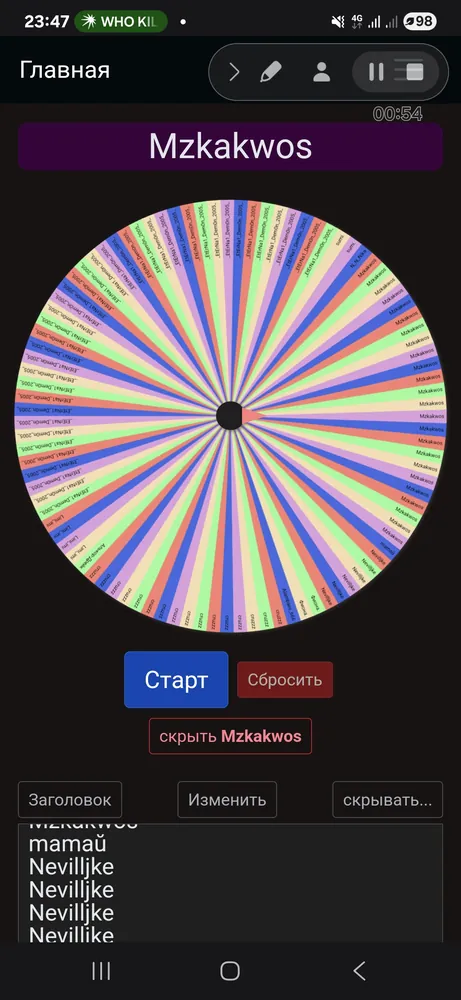Open recent apps overview

click(101, 971)
